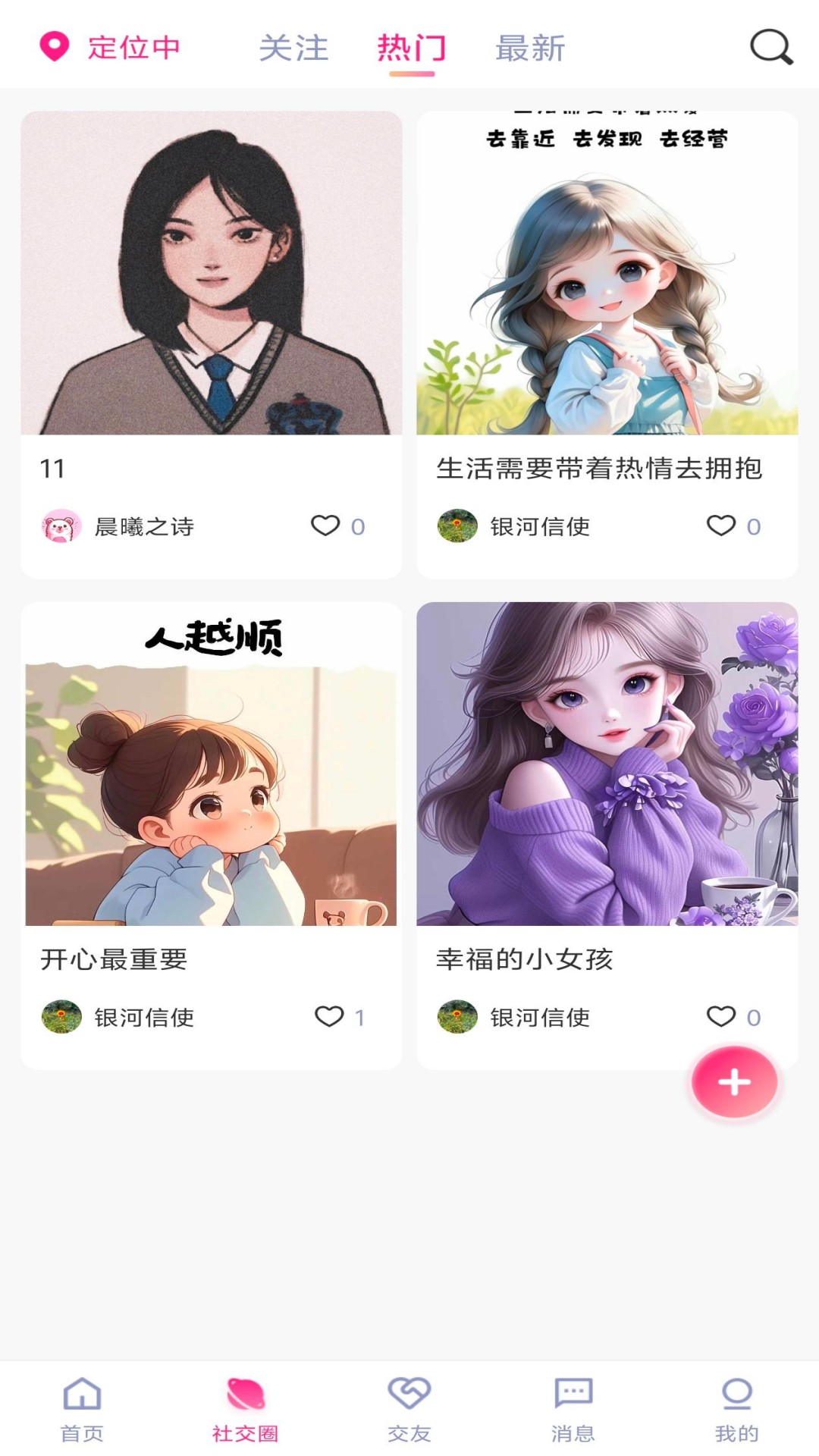Go to the 首页 tab
Image resolution: width=819 pixels, height=1456 pixels.
point(82,1409)
